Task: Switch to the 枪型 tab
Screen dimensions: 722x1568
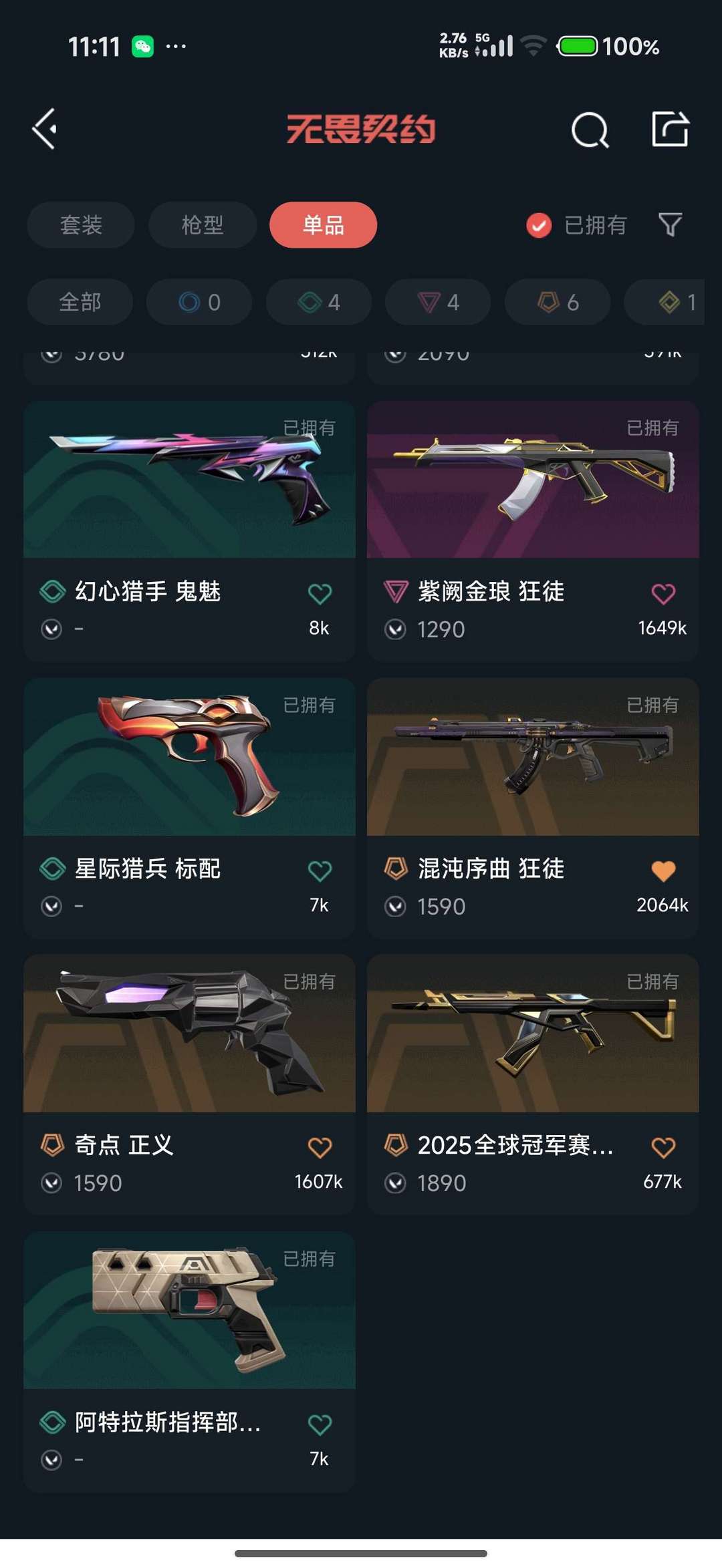Action: pyautogui.click(x=203, y=225)
